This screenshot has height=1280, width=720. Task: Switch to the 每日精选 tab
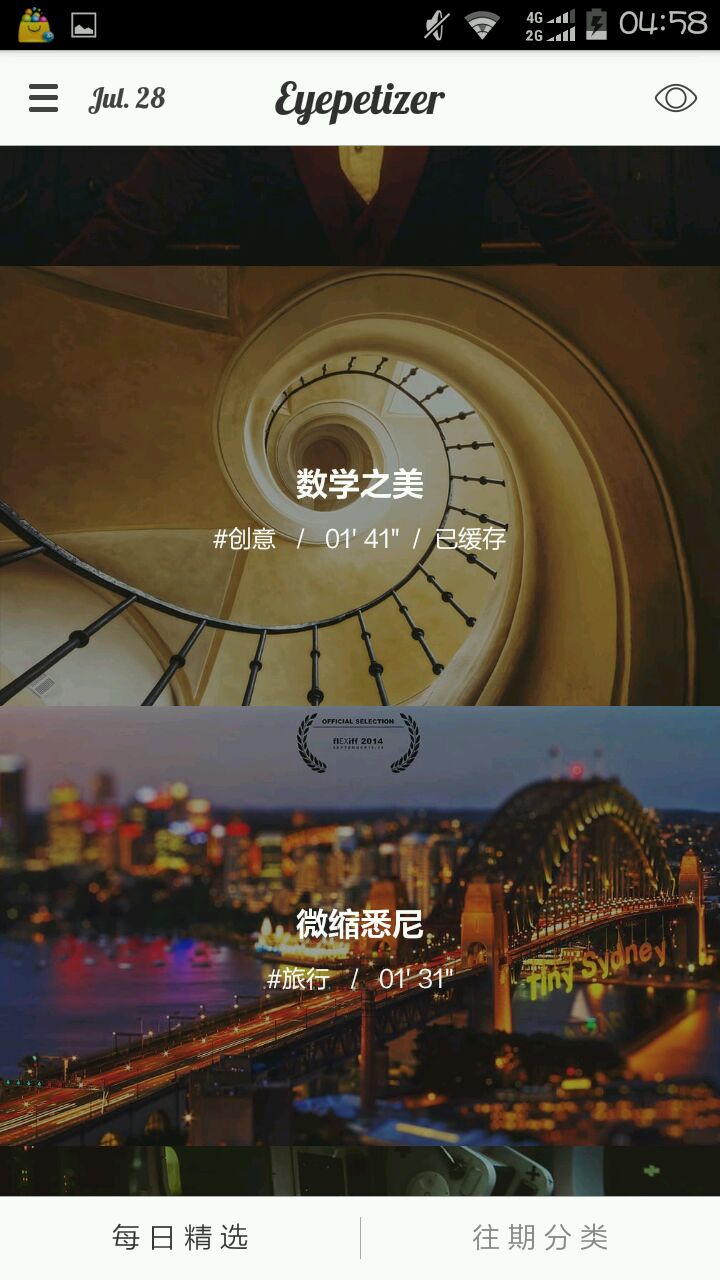click(180, 1238)
